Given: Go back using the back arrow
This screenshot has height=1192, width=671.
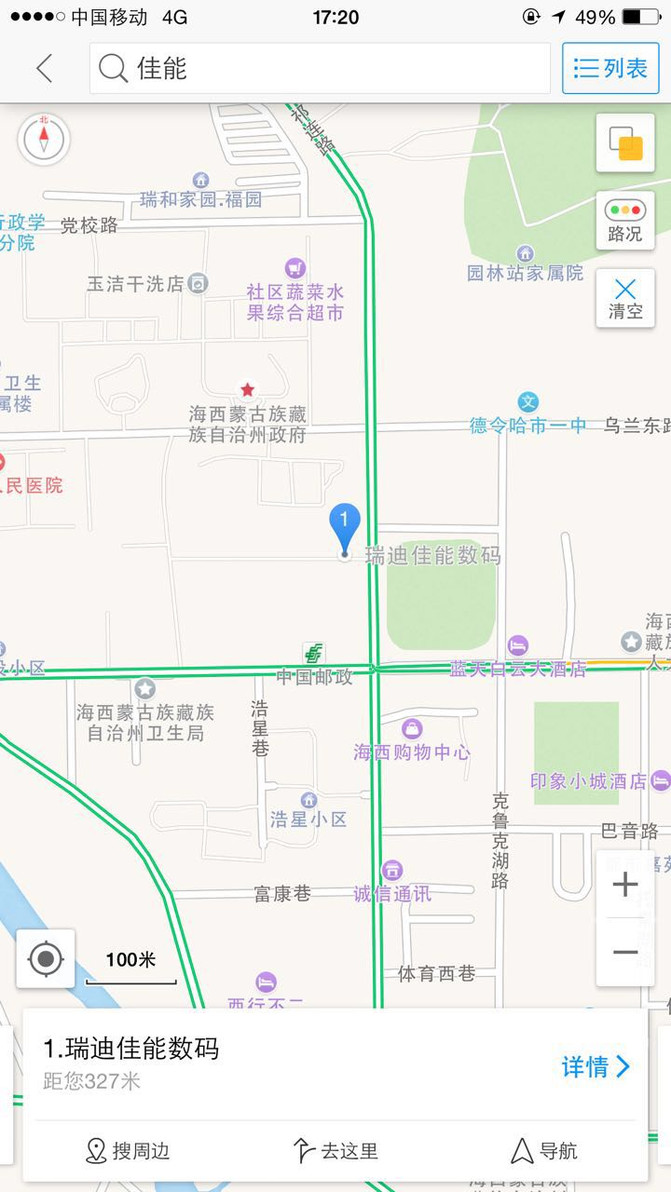Looking at the screenshot, I should [x=44, y=68].
